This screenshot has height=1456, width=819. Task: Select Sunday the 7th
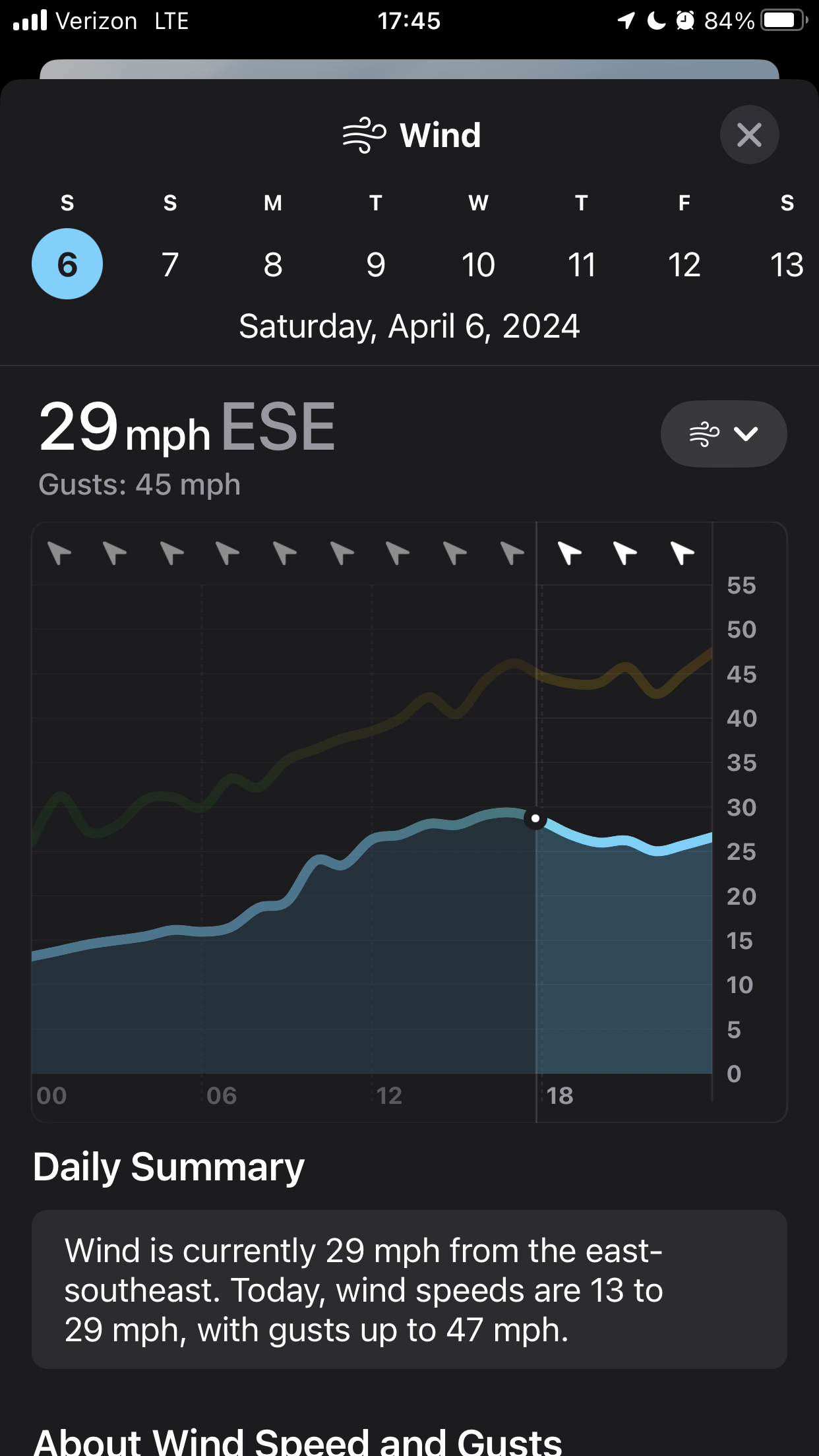click(170, 264)
